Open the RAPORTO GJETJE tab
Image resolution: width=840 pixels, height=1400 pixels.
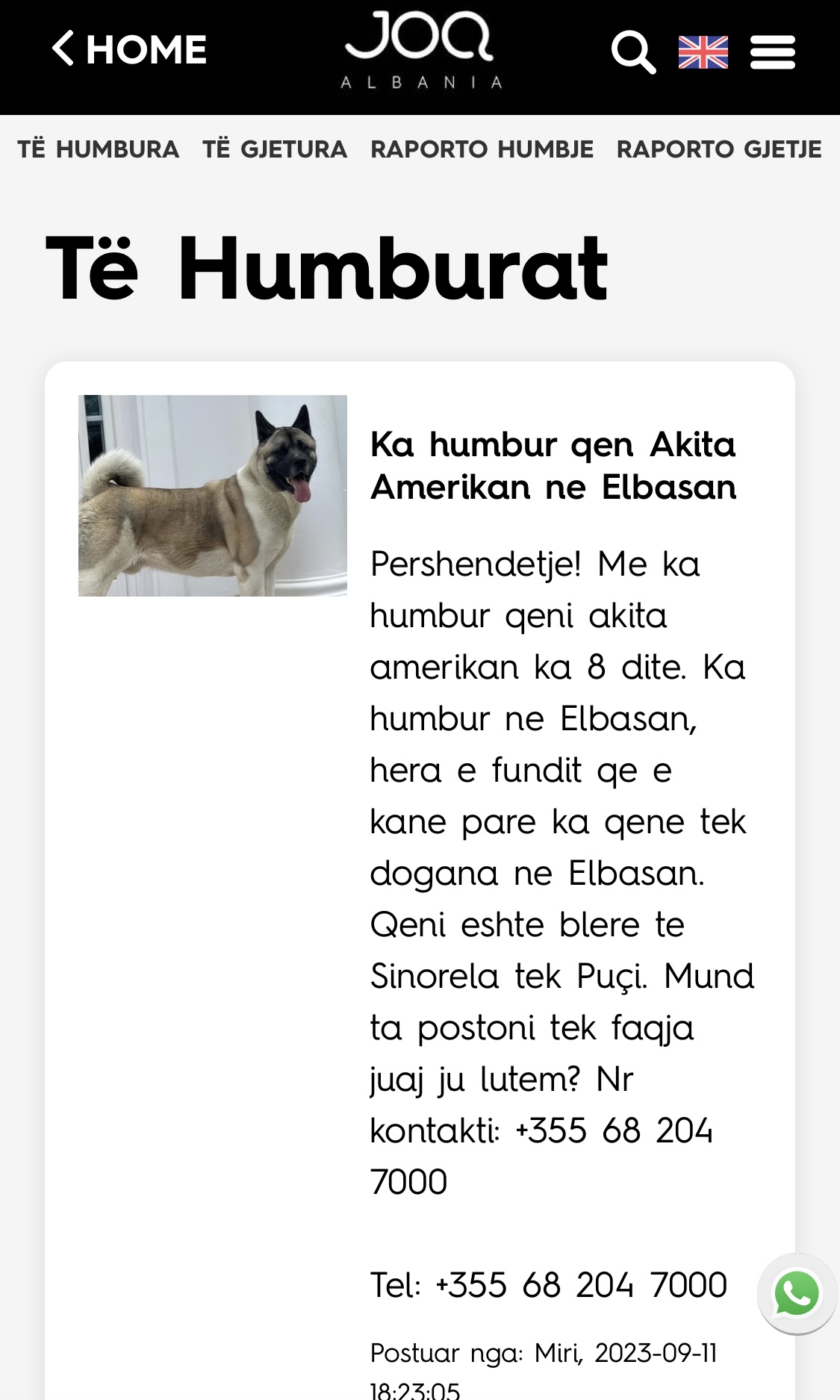tap(718, 149)
